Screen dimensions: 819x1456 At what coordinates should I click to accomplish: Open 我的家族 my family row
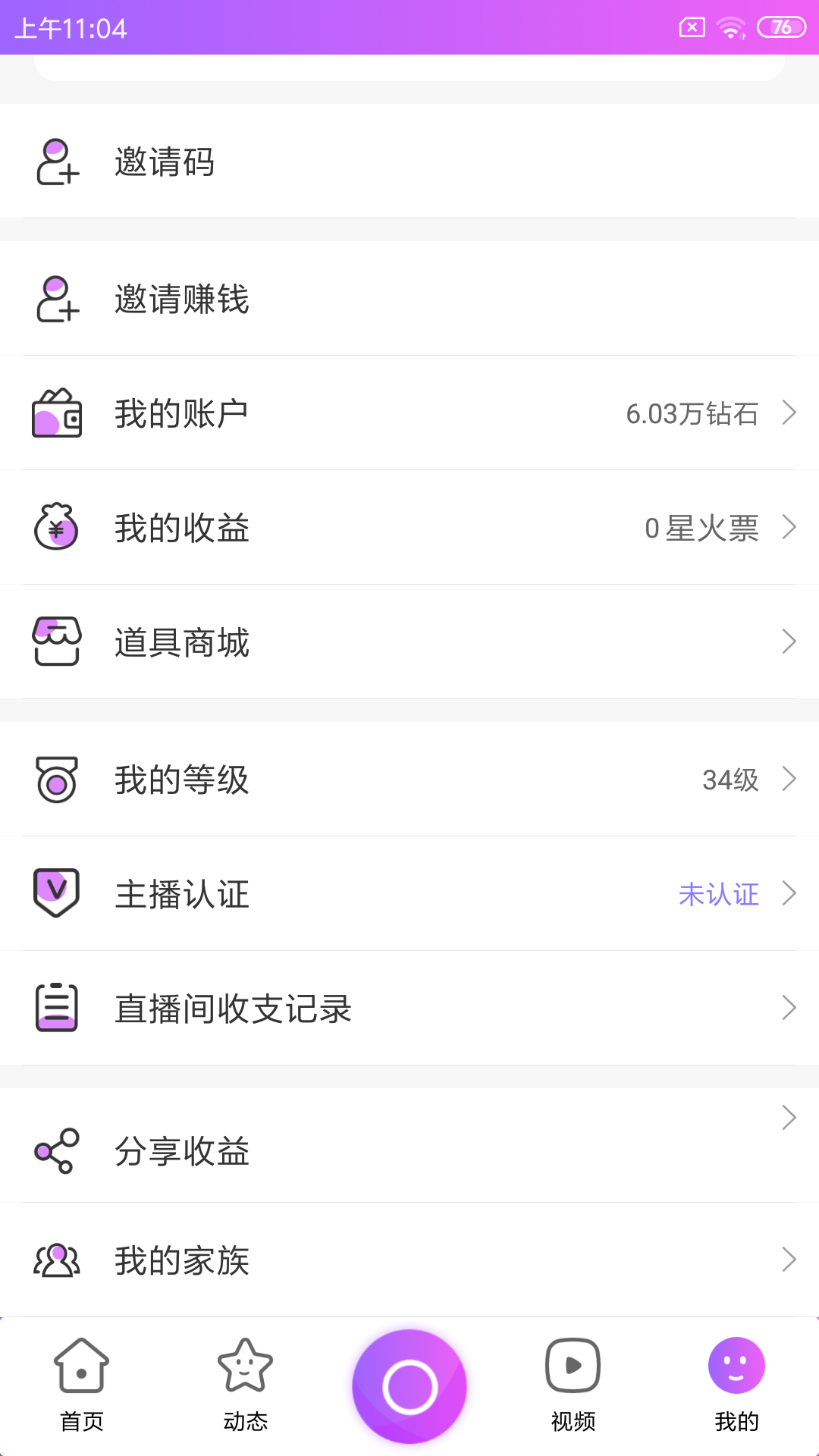coord(409,1260)
